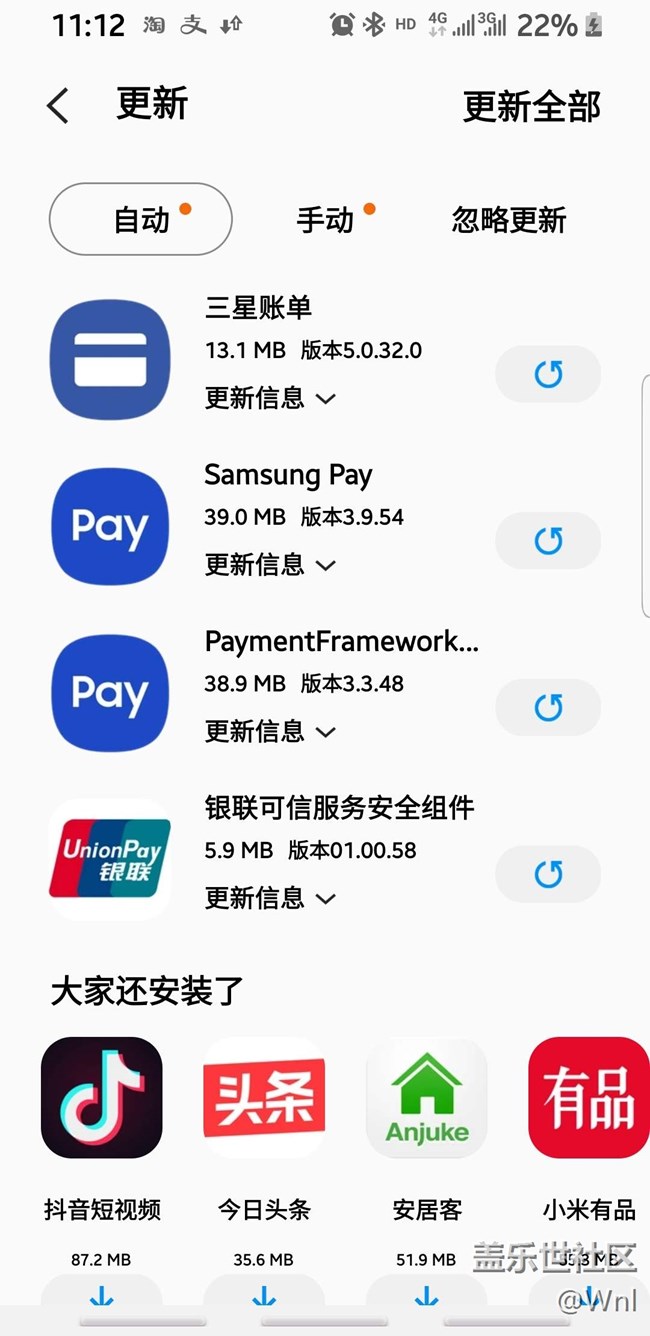Viewport: 650px width, 1336px height.
Task: Expand 更新信息 for 三星账单
Action: (270, 398)
